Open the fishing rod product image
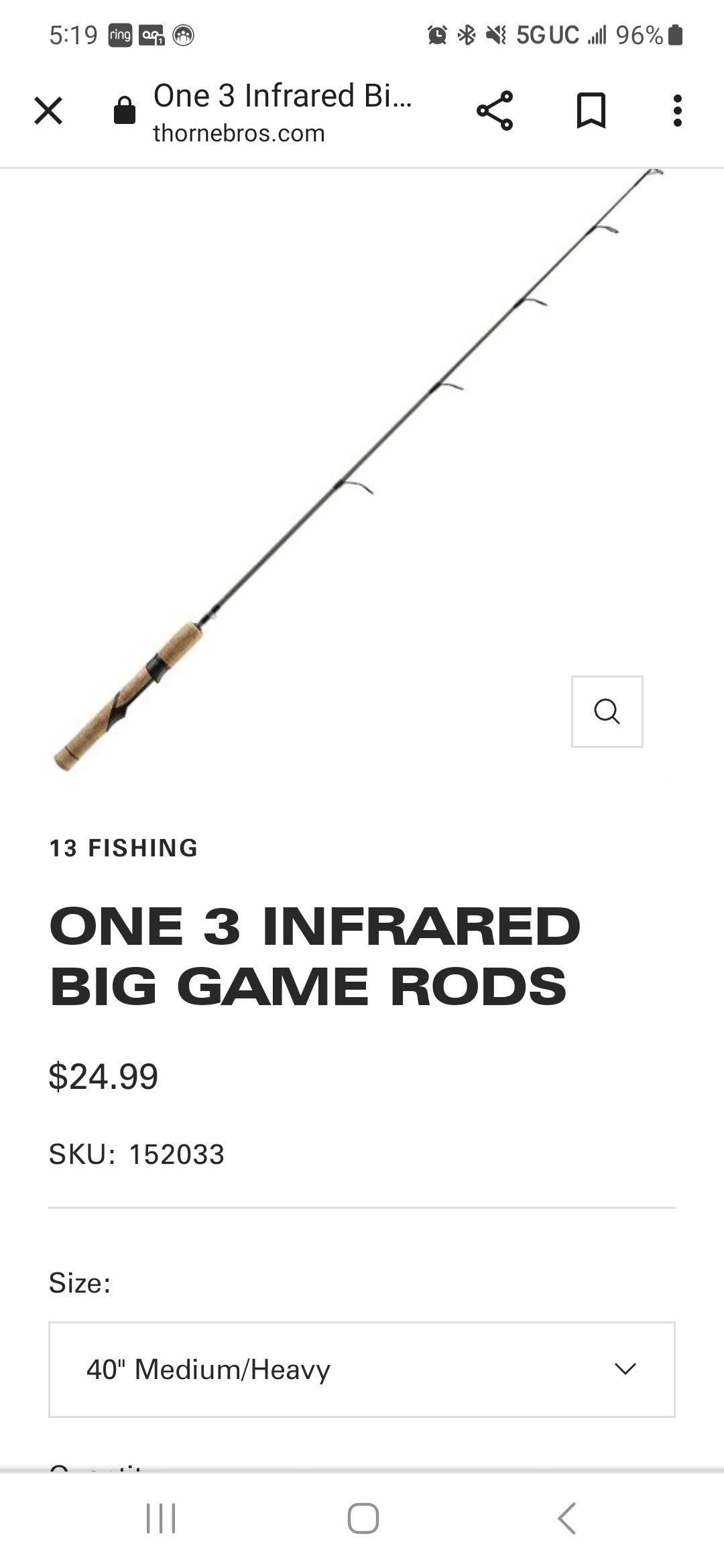The image size is (724, 1568). point(358,470)
